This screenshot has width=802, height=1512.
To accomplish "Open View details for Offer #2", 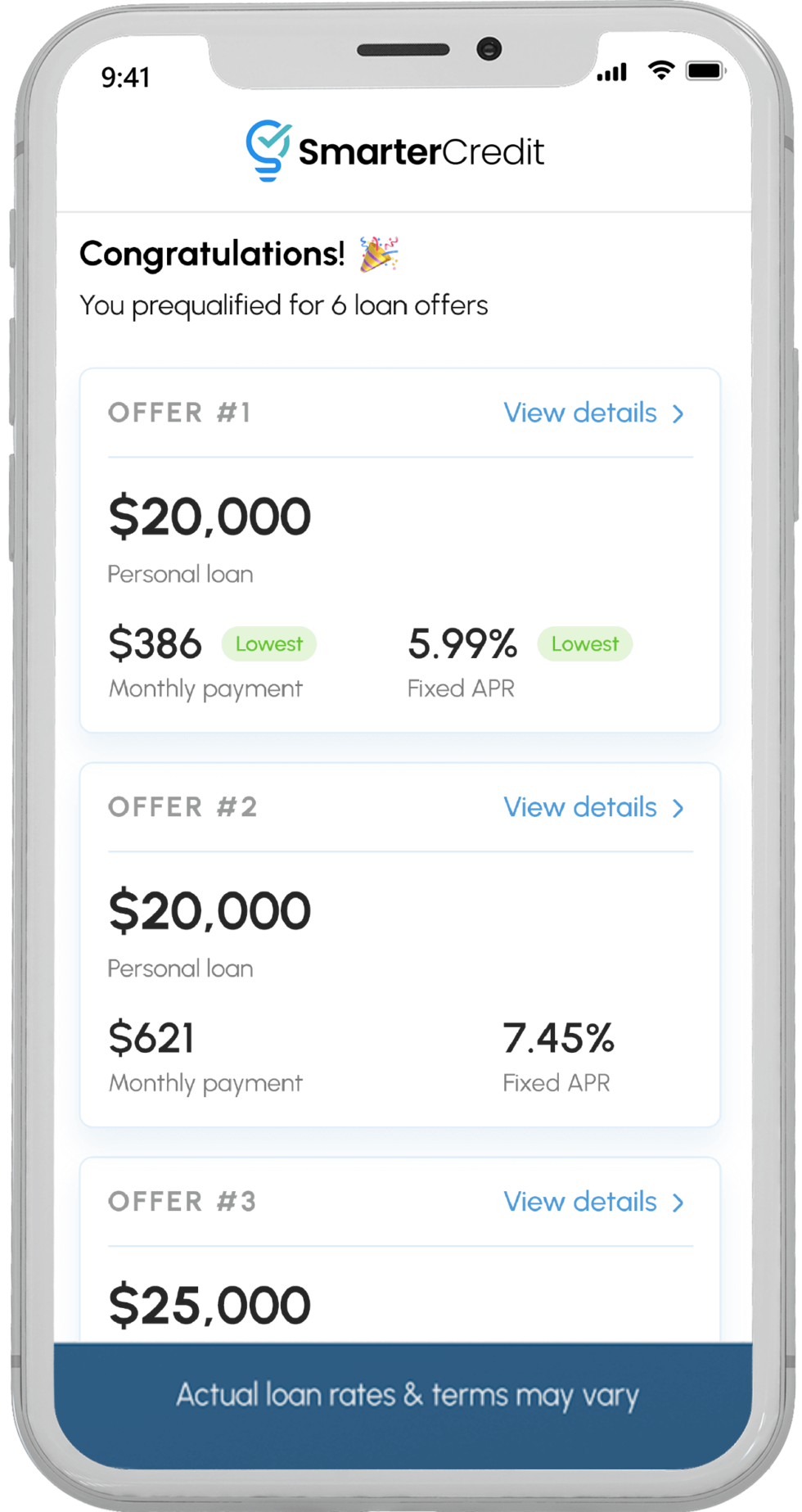I will (x=579, y=807).
